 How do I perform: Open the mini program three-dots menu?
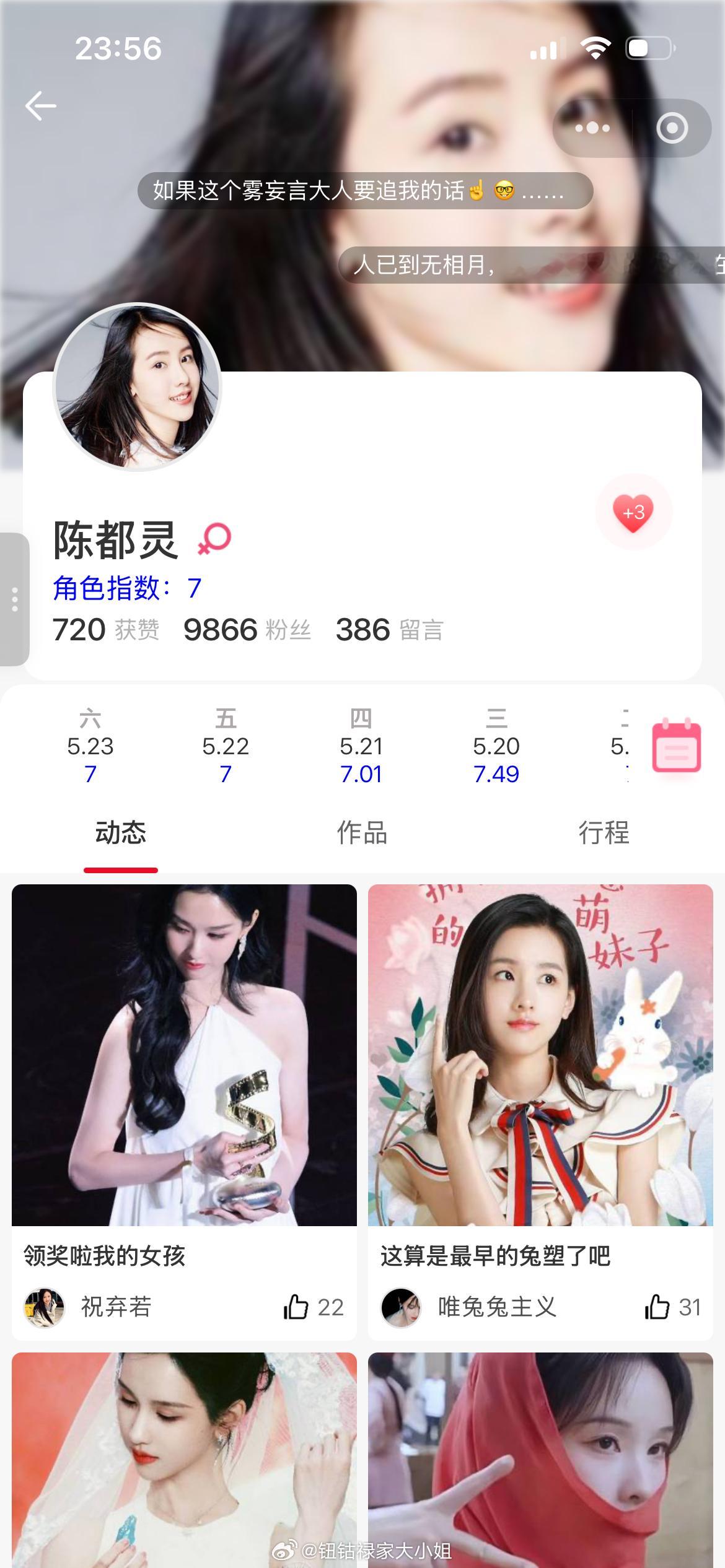[x=592, y=128]
